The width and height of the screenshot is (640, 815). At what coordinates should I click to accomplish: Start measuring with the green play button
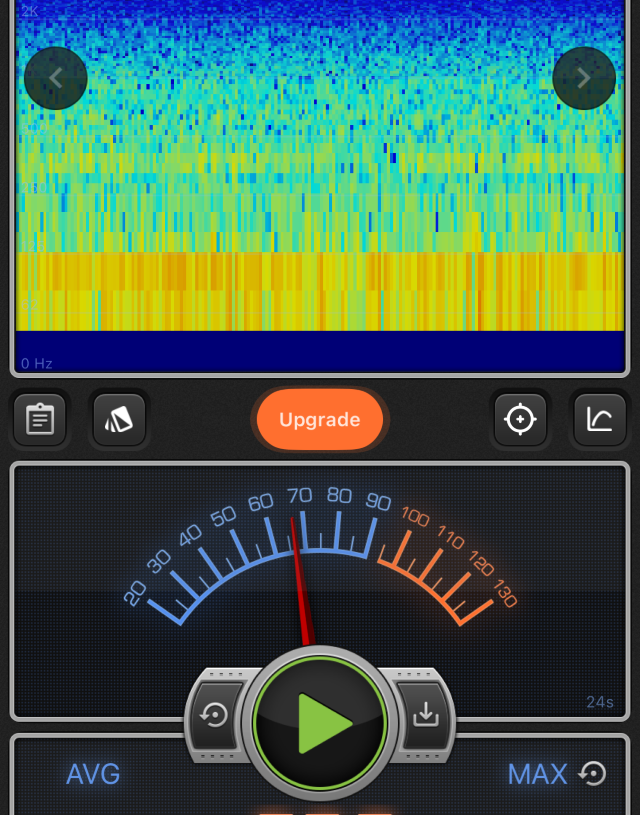[x=320, y=722]
